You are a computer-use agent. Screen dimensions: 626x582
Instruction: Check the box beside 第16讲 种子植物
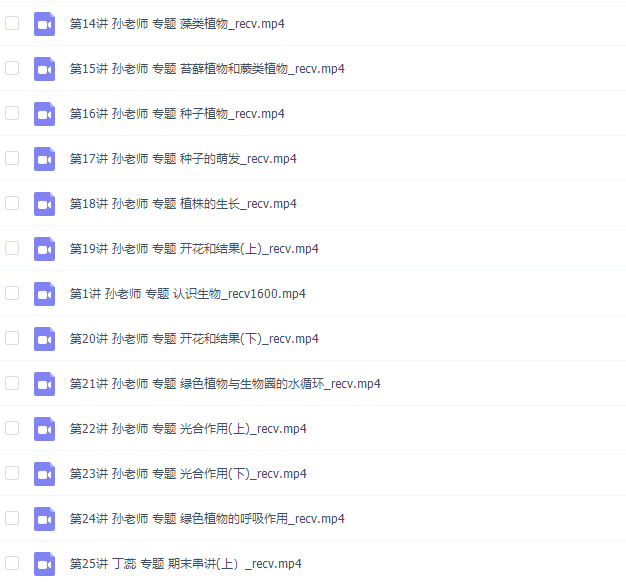click(x=12, y=113)
